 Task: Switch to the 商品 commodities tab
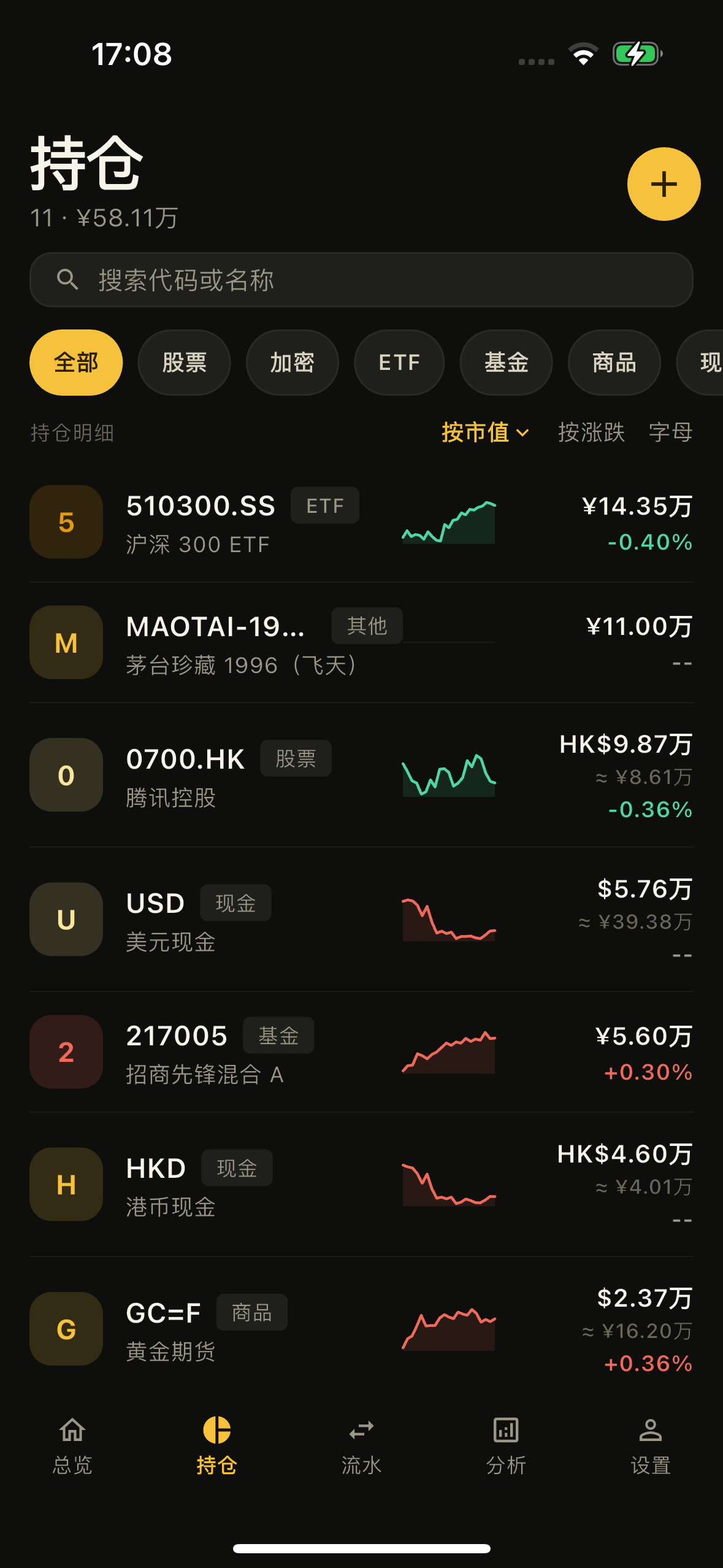point(614,363)
